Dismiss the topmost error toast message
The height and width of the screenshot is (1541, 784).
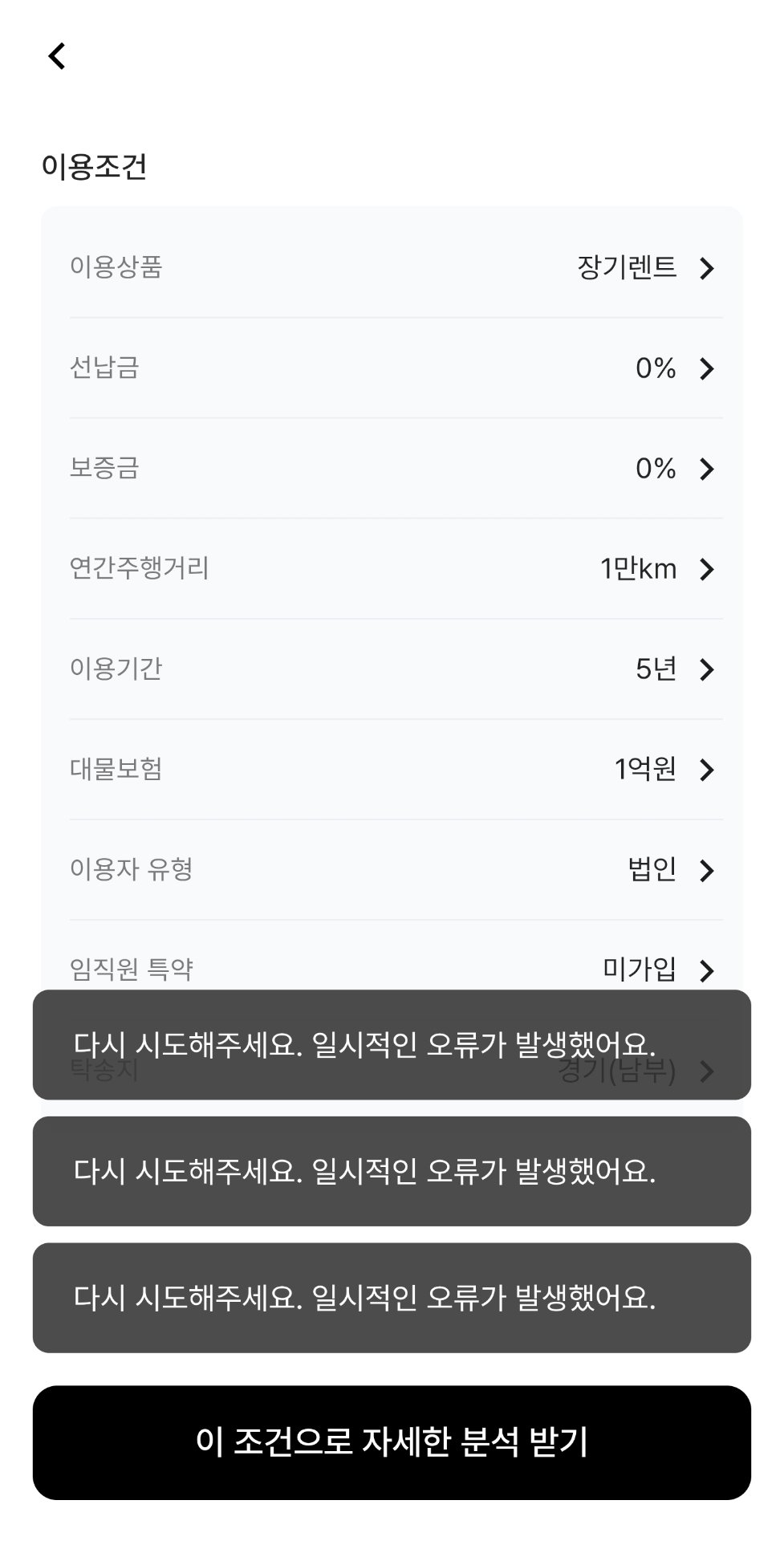[392, 1044]
